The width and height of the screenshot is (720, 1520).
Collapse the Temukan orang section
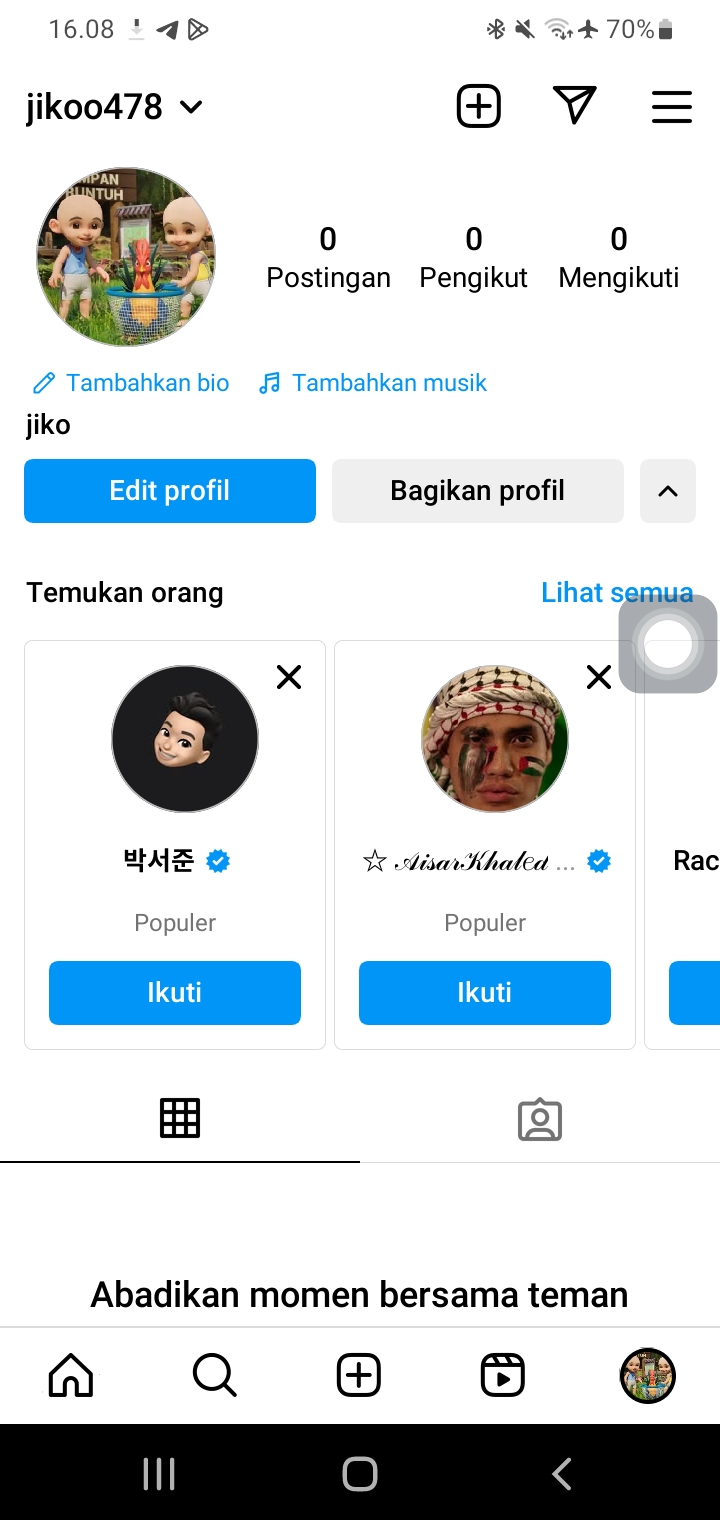click(x=667, y=491)
